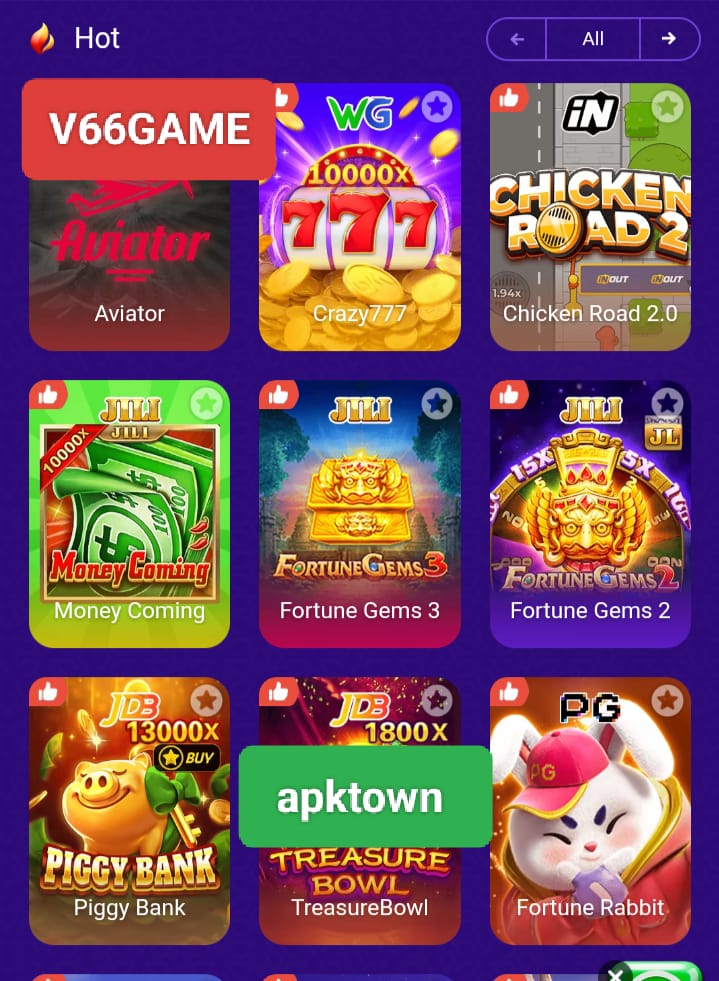
Task: Mark Fortune Gems 3 as favorite
Action: [x=437, y=403]
